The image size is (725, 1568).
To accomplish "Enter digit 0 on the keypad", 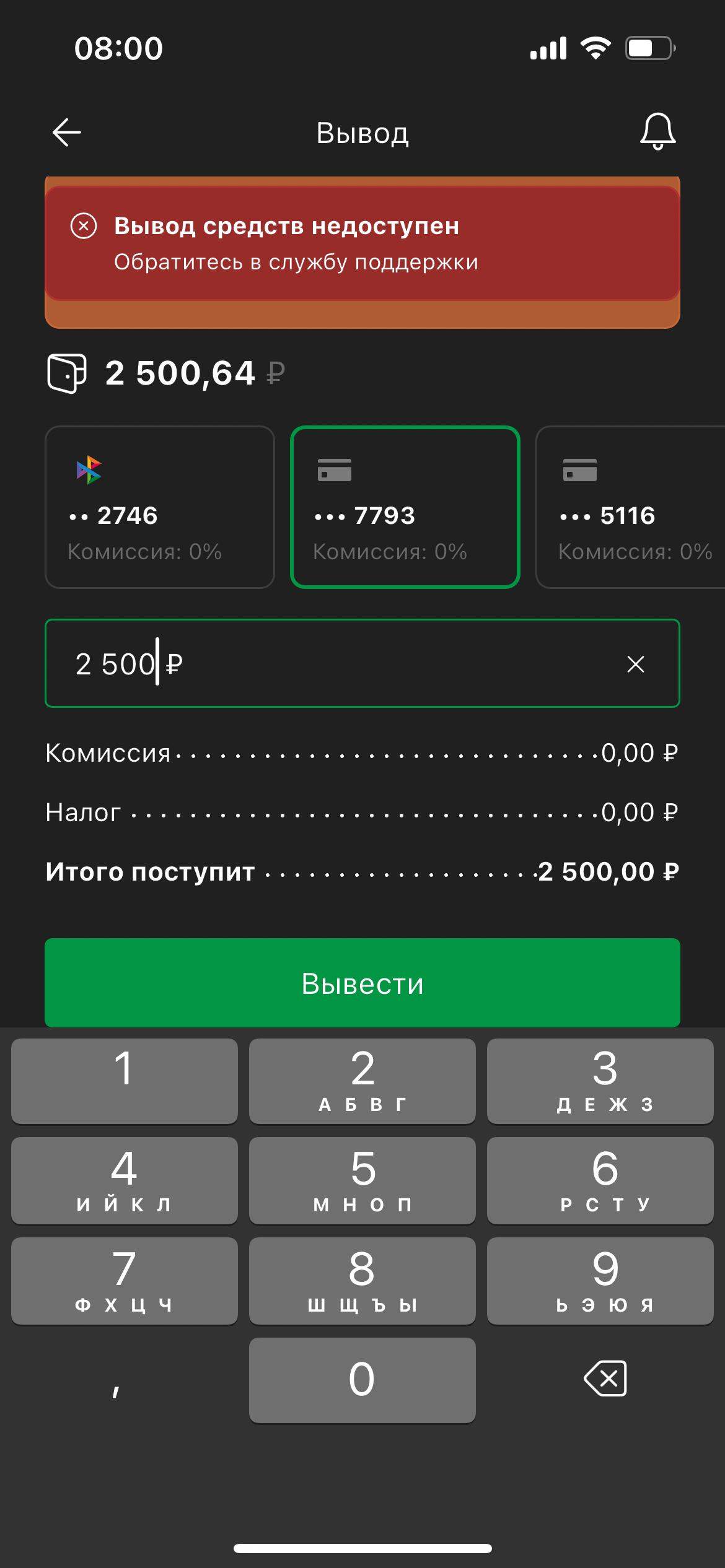I will click(362, 1380).
